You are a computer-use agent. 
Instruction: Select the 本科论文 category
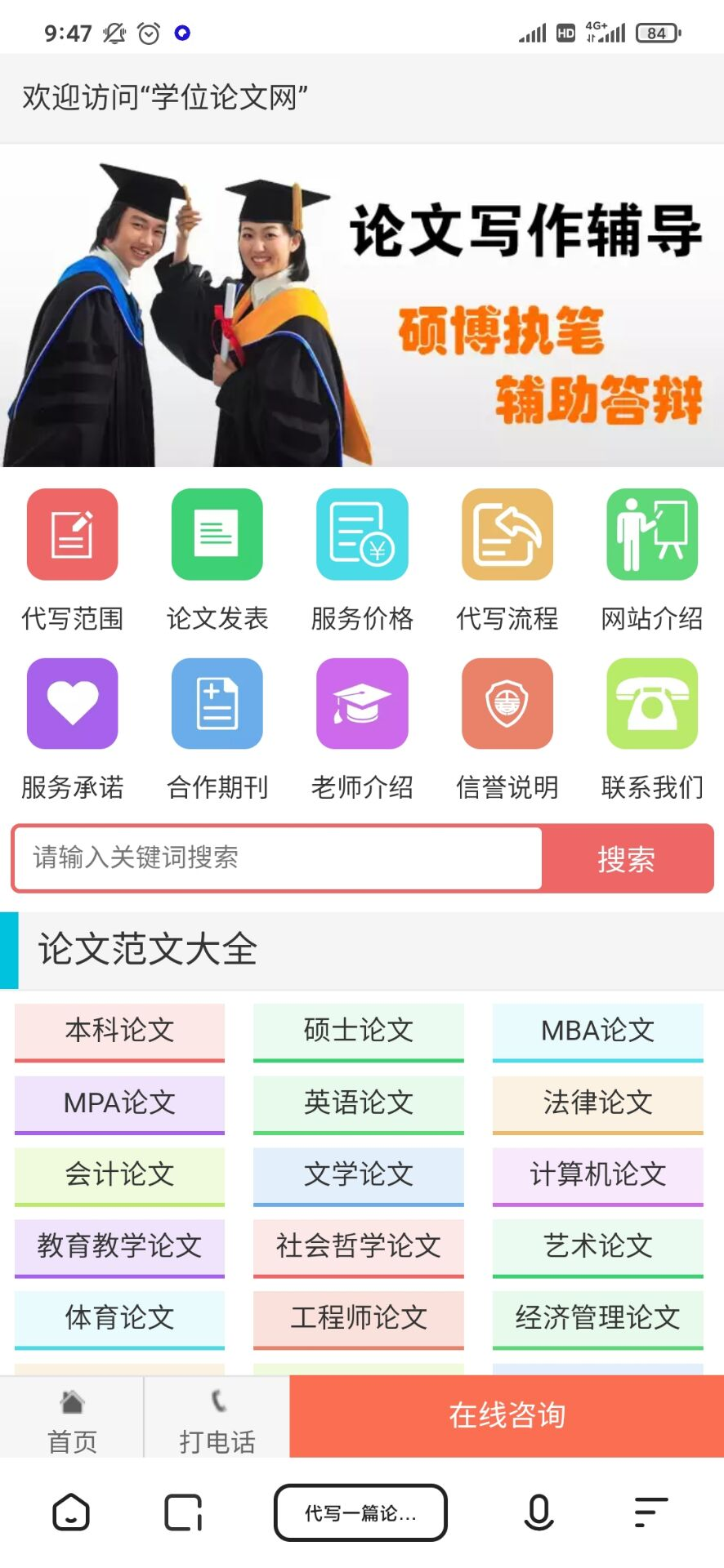coord(119,1031)
